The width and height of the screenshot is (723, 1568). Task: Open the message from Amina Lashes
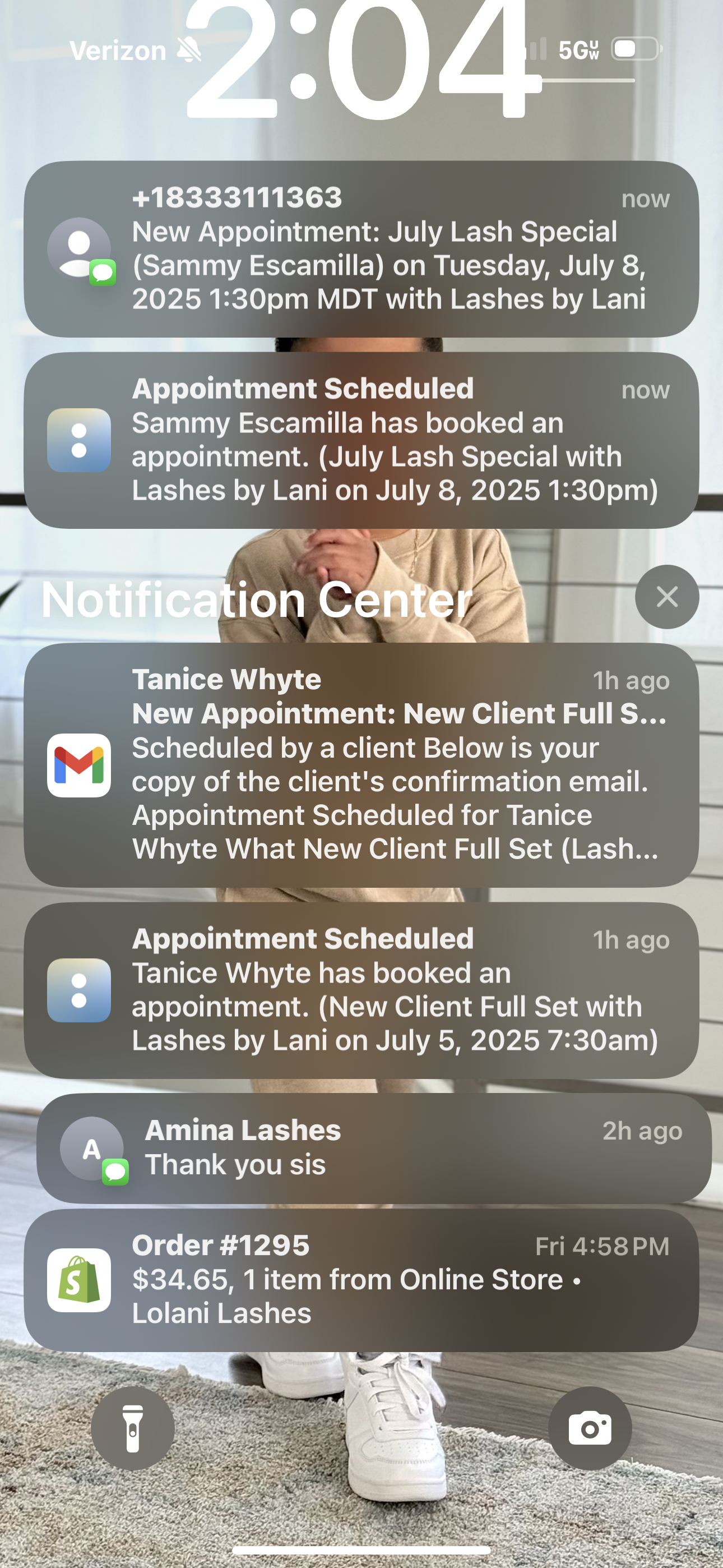[374, 1147]
